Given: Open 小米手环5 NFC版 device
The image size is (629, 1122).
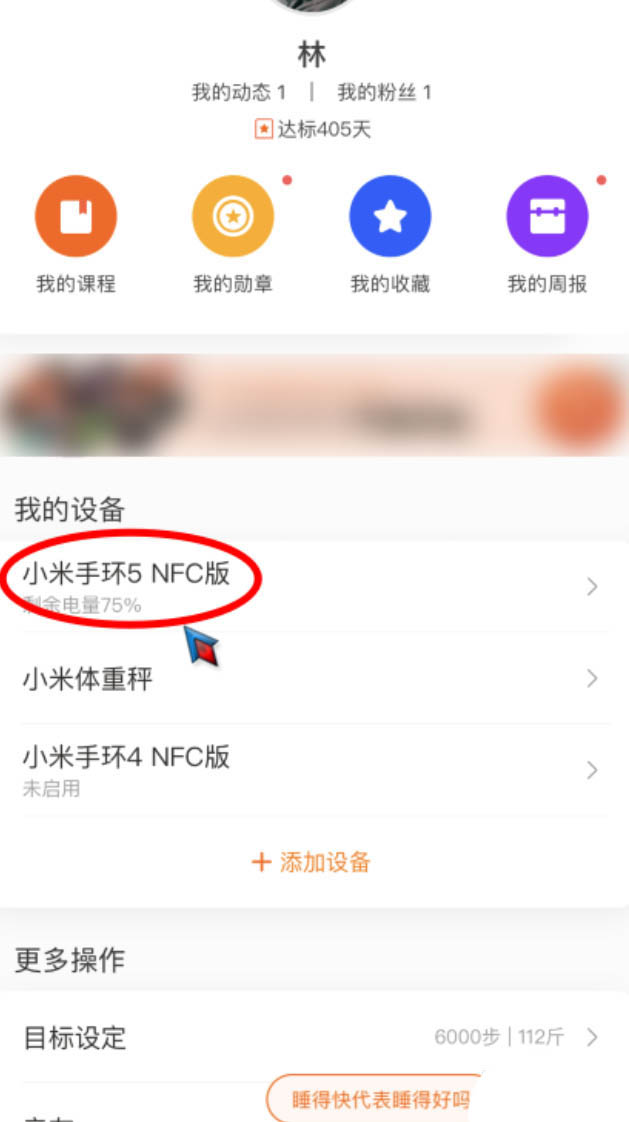Looking at the screenshot, I should [x=300, y=586].
